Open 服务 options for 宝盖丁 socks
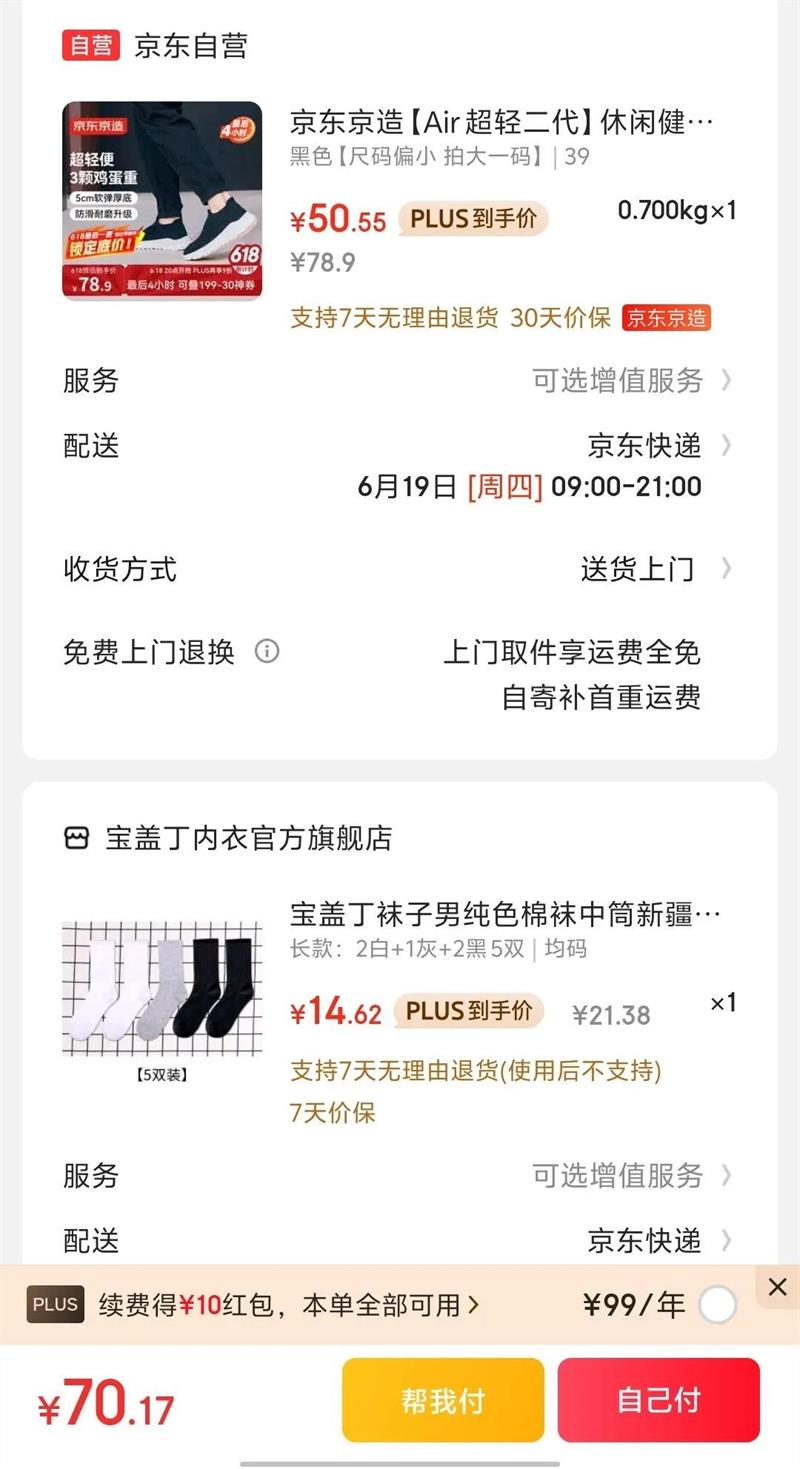Screen dimensions: 800x1469 [x=630, y=1175]
